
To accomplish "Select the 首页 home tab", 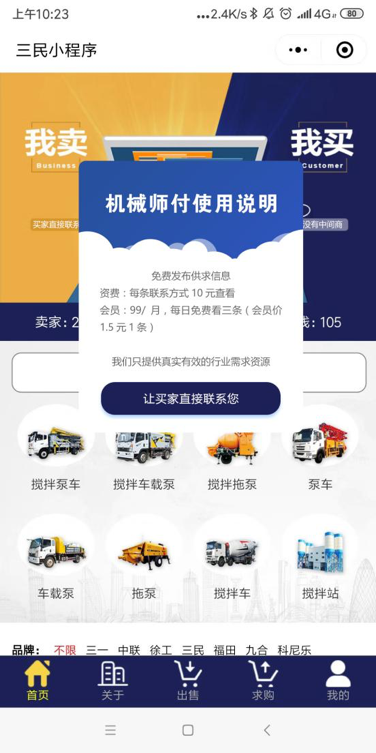I will [37, 681].
